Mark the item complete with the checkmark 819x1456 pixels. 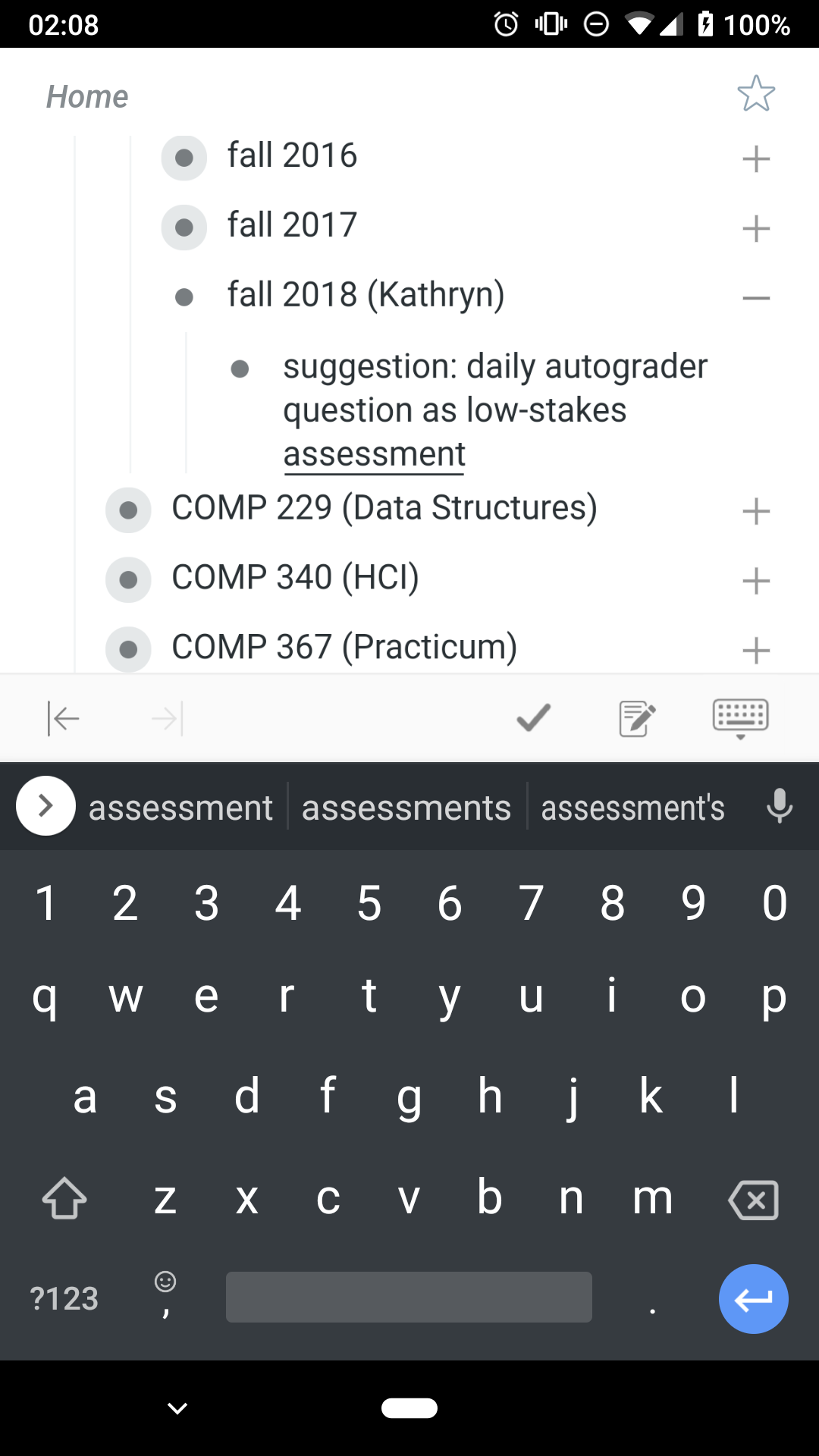pos(533,717)
